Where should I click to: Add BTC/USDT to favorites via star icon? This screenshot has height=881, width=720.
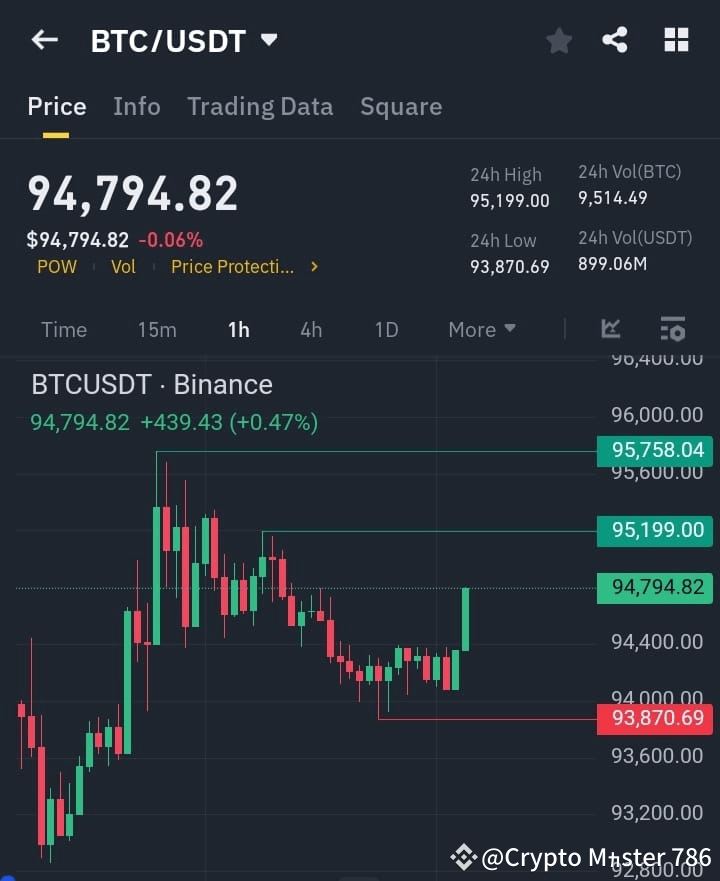click(558, 40)
